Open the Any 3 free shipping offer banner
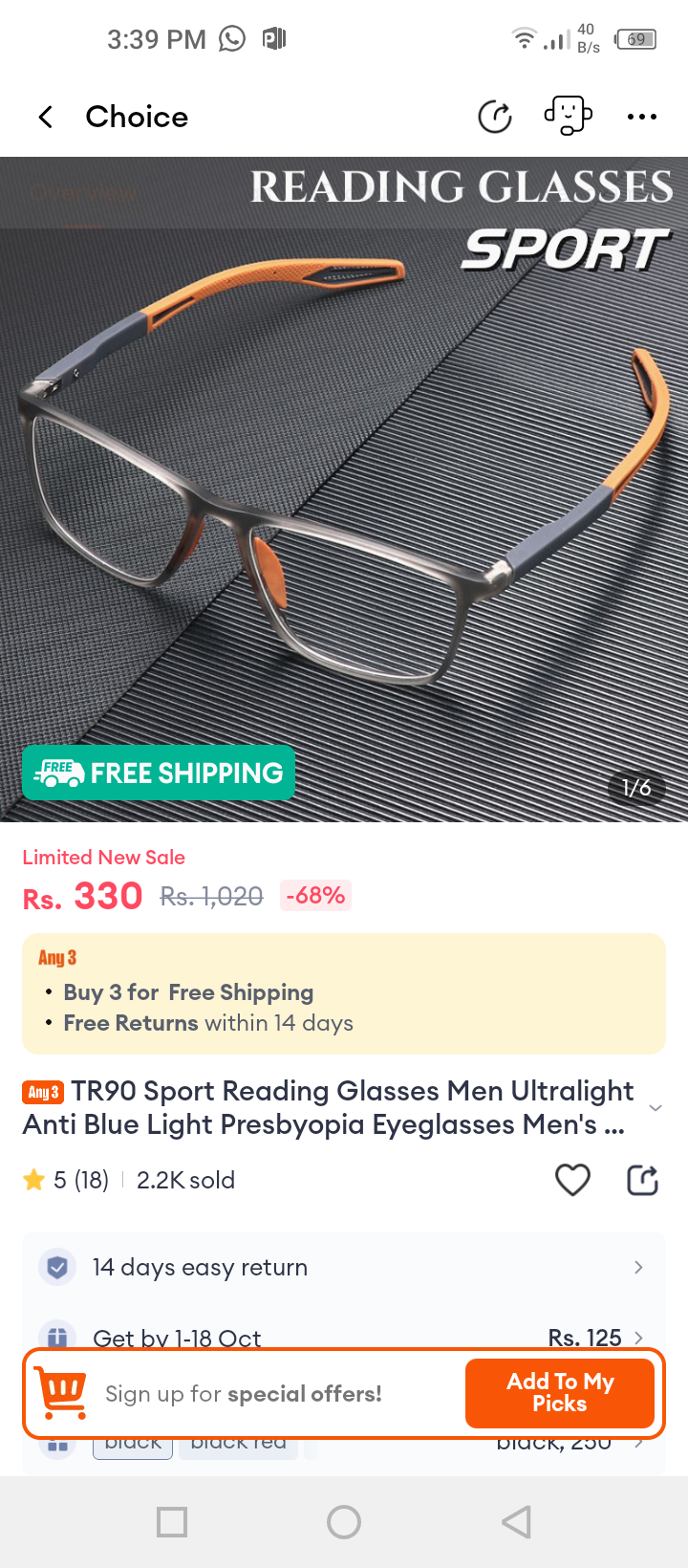The image size is (688, 1568). click(344, 994)
